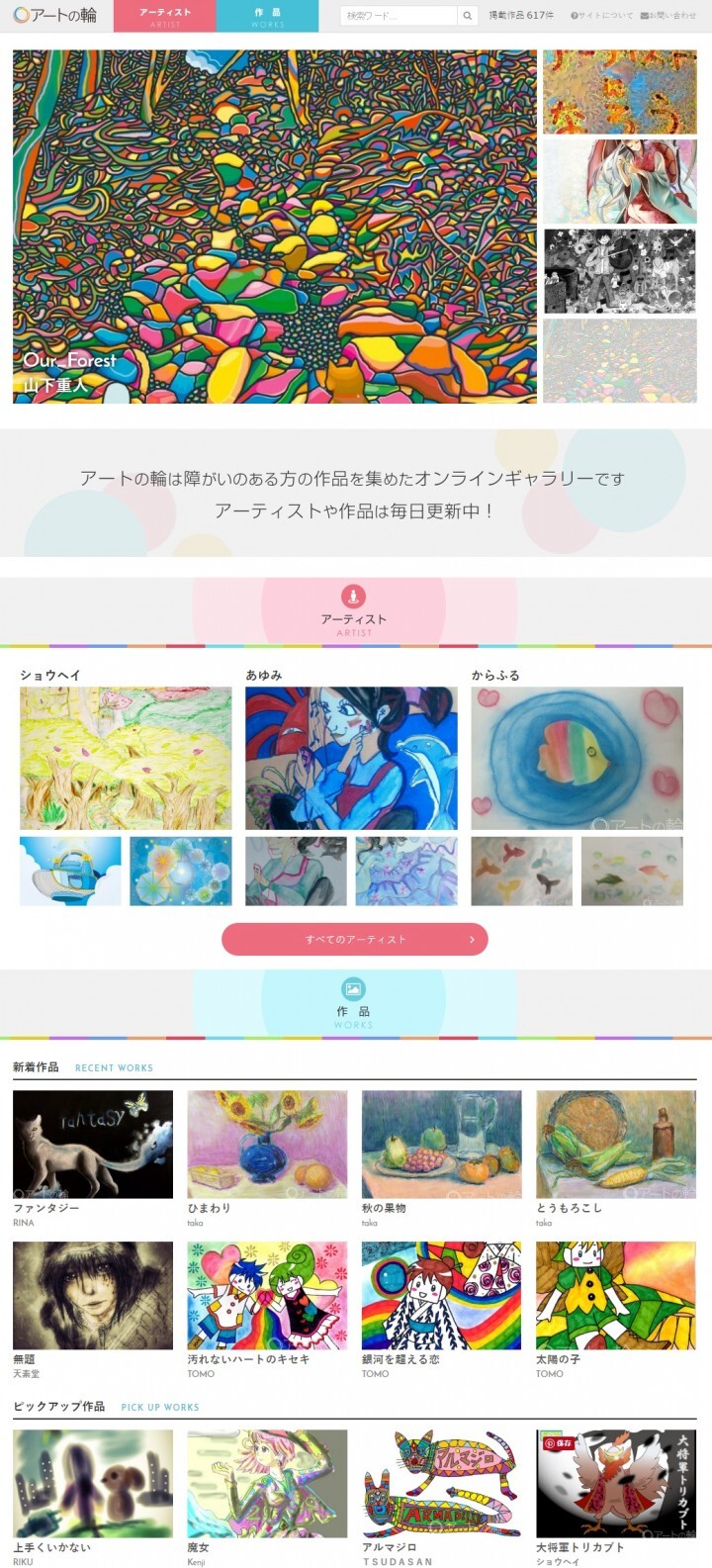Open the すべてのアーティスト button
712x1568 pixels.
(x=354, y=940)
